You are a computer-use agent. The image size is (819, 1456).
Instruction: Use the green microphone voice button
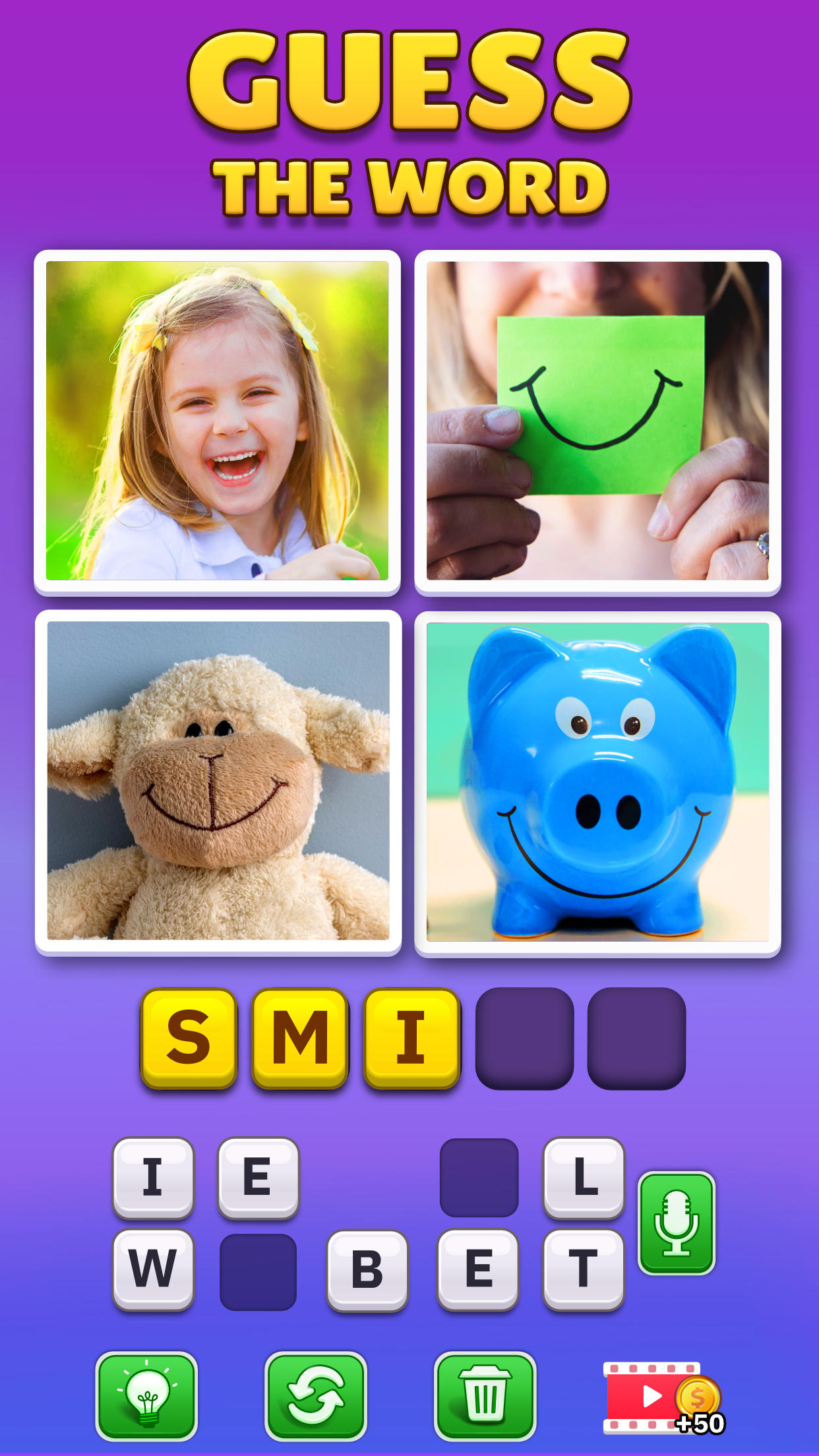(x=677, y=1223)
